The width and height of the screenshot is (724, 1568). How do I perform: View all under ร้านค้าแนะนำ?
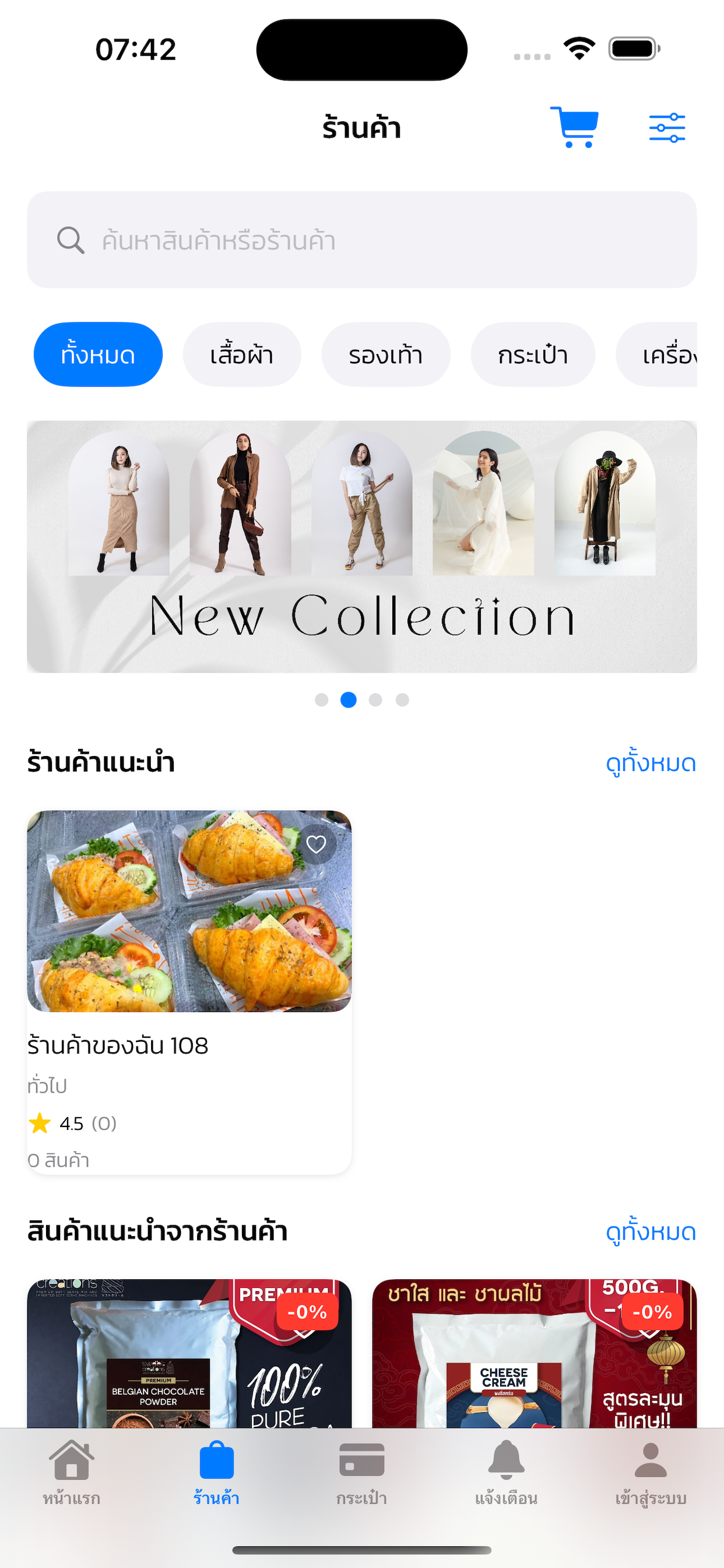(651, 762)
